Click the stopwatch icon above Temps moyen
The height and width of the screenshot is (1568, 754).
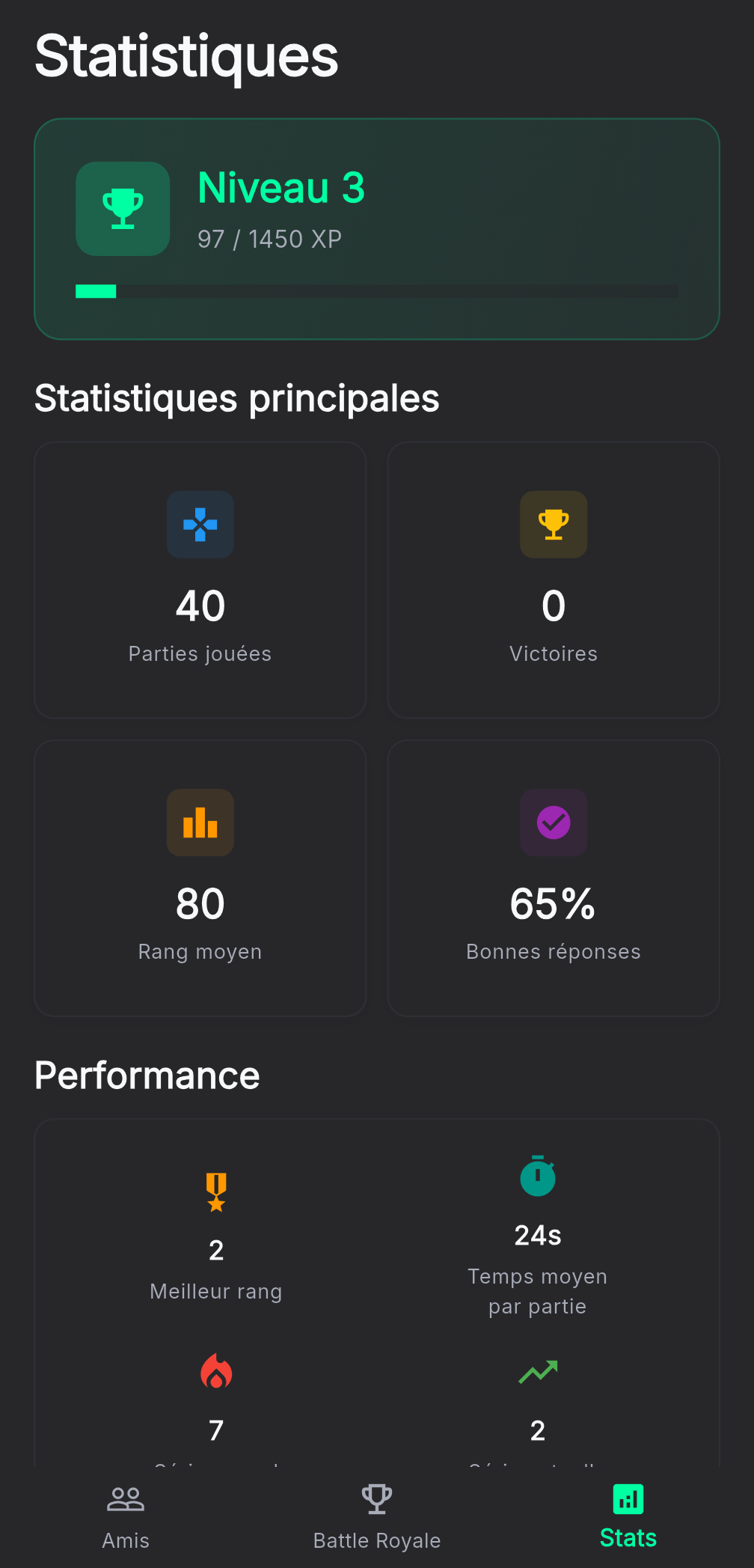pyautogui.click(x=537, y=1177)
